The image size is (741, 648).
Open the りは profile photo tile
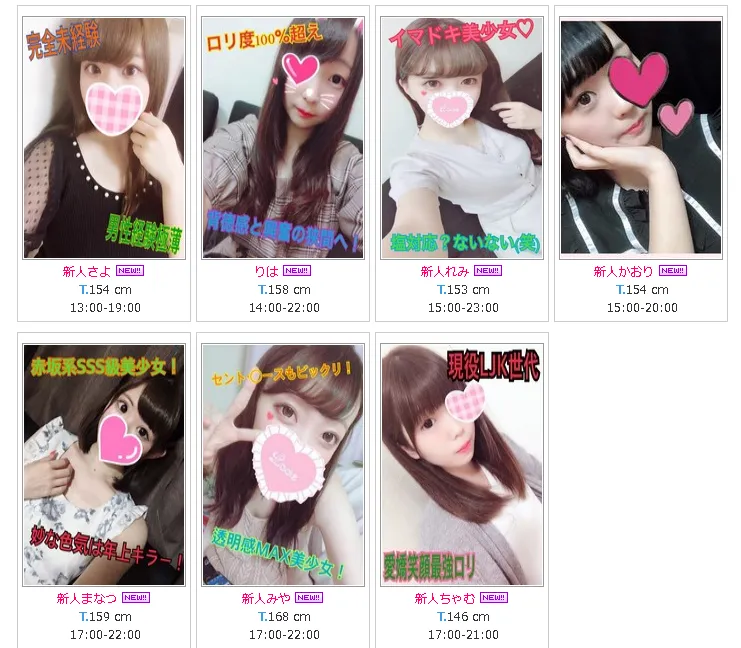pyautogui.click(x=283, y=140)
